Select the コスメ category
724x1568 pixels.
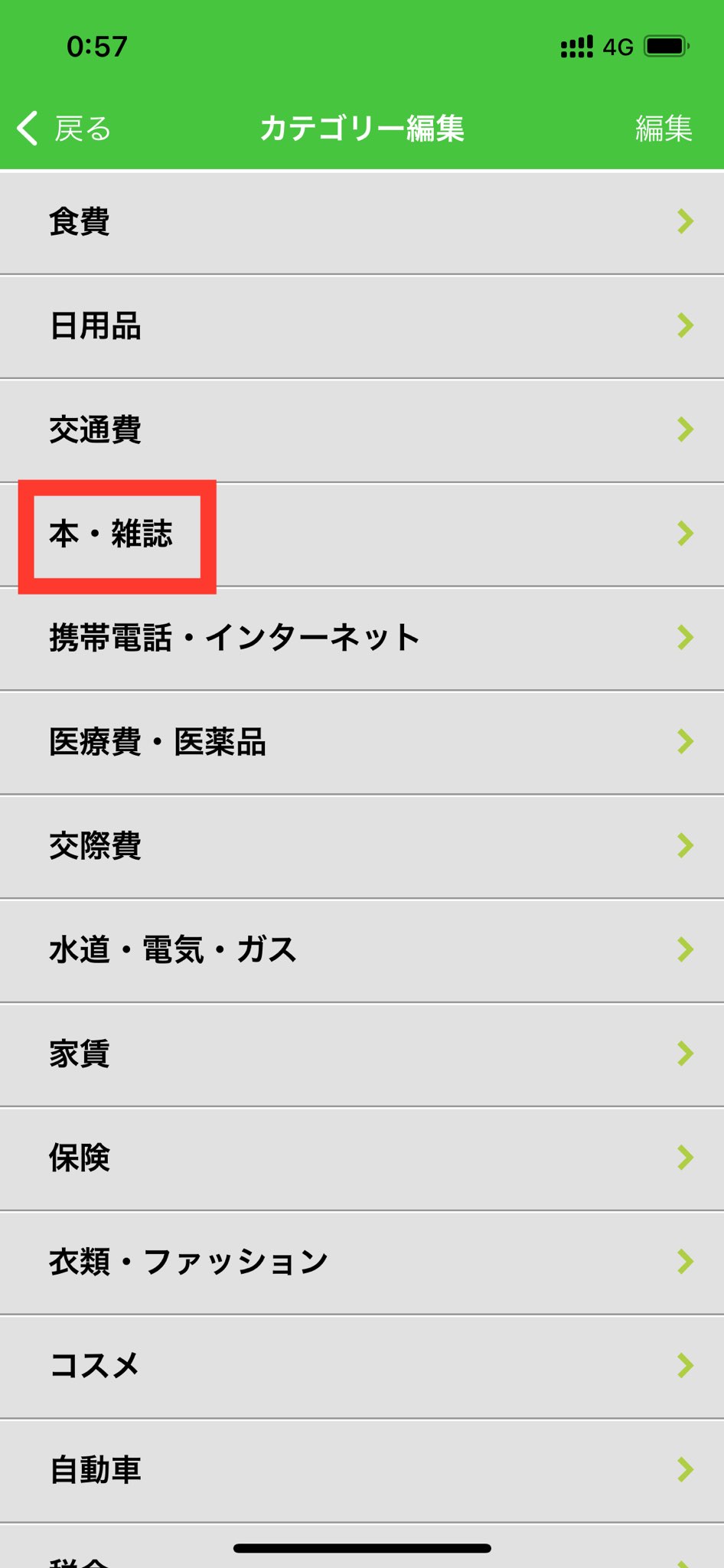pyautogui.click(x=362, y=1366)
